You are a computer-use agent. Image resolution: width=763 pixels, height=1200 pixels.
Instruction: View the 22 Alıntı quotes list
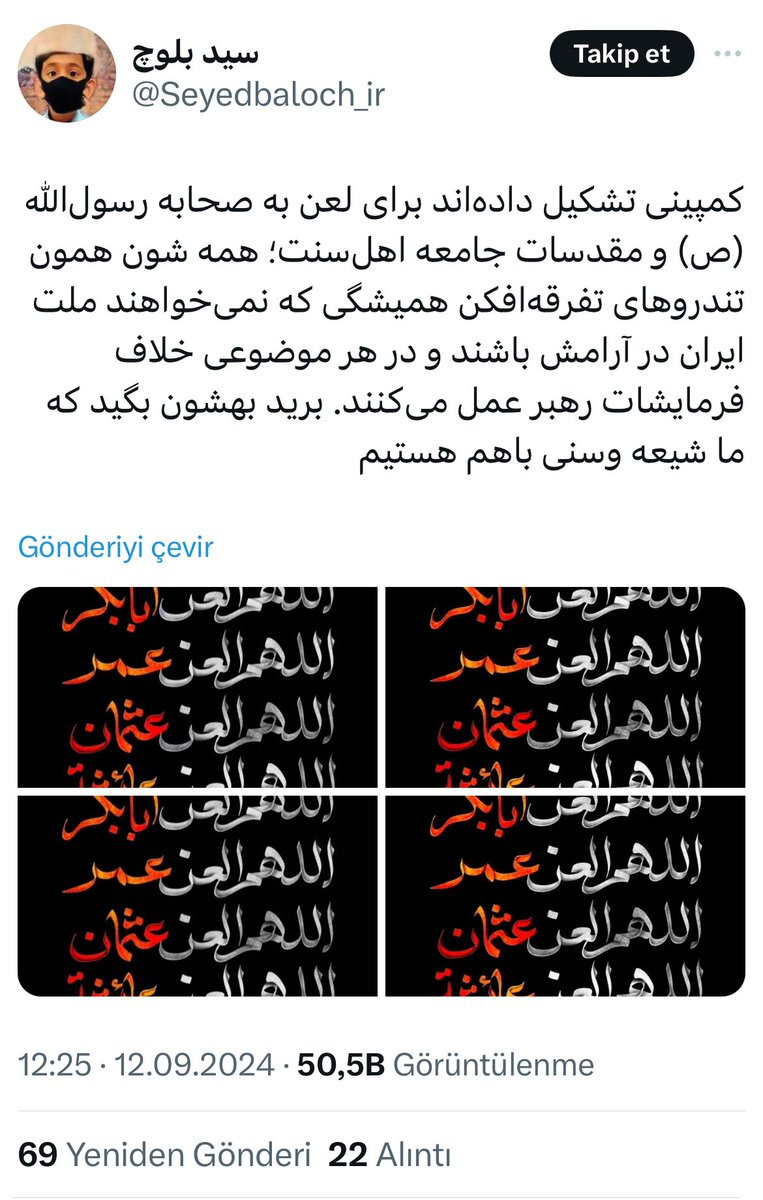click(x=389, y=1155)
